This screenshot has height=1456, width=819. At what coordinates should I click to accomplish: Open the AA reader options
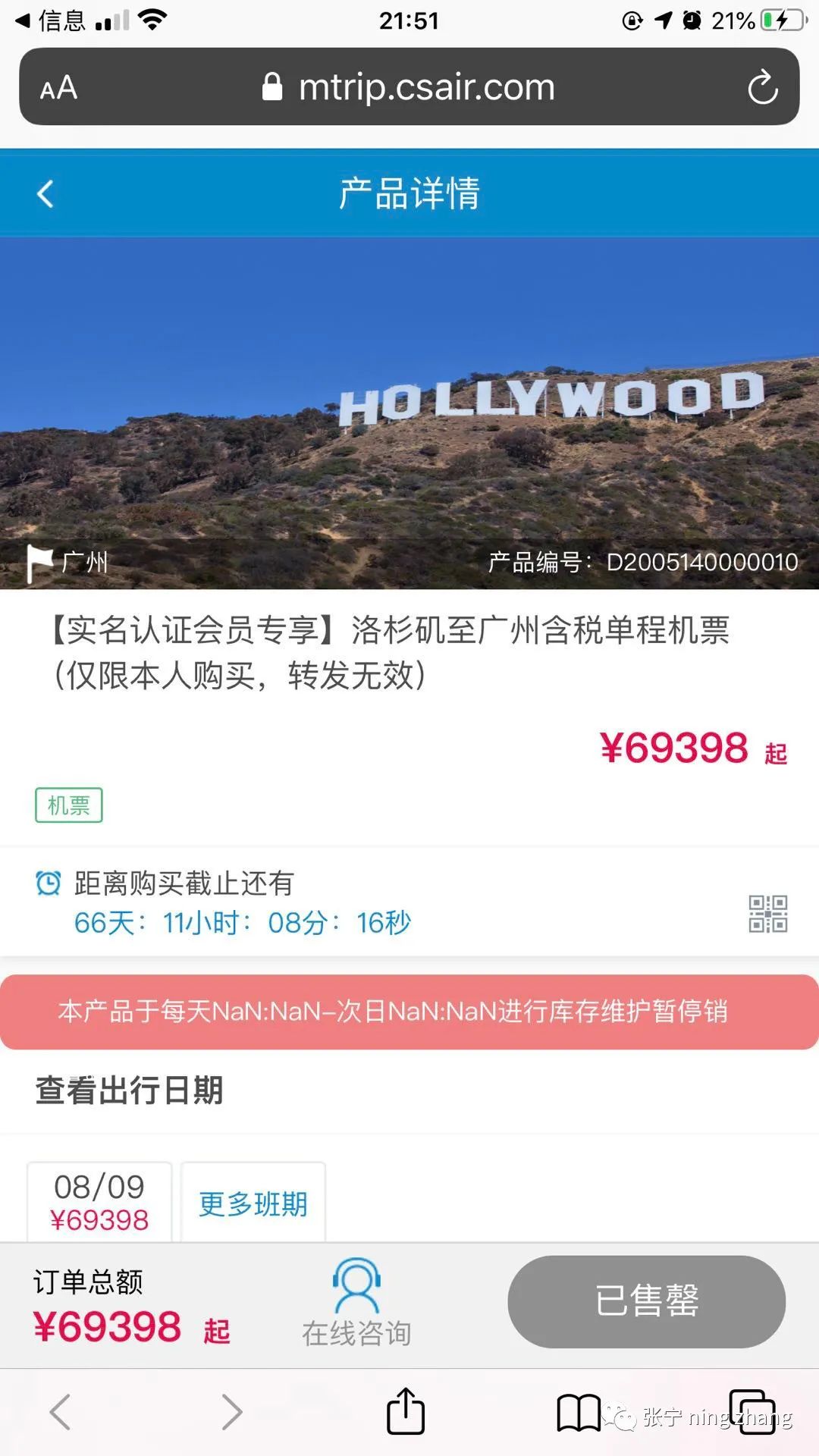click(58, 88)
